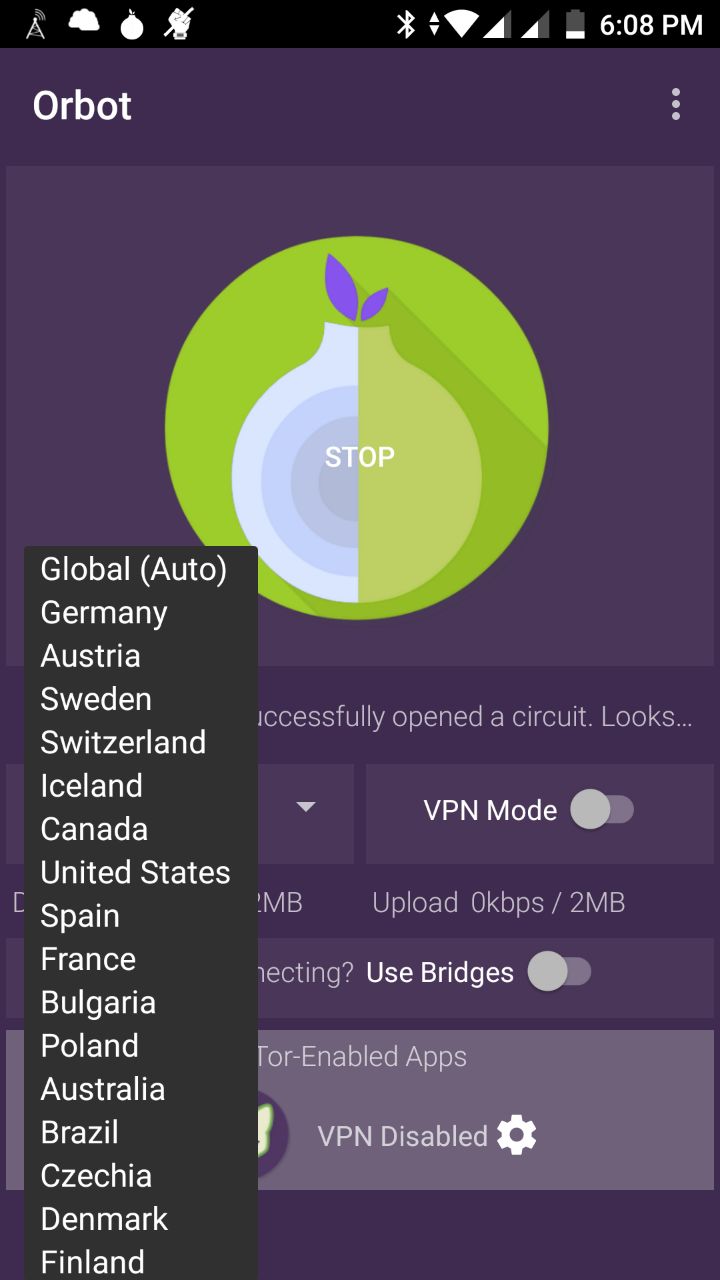720x1280 pixels.
Task: Open VPN settings gear icon
Action: pyautogui.click(x=517, y=1135)
